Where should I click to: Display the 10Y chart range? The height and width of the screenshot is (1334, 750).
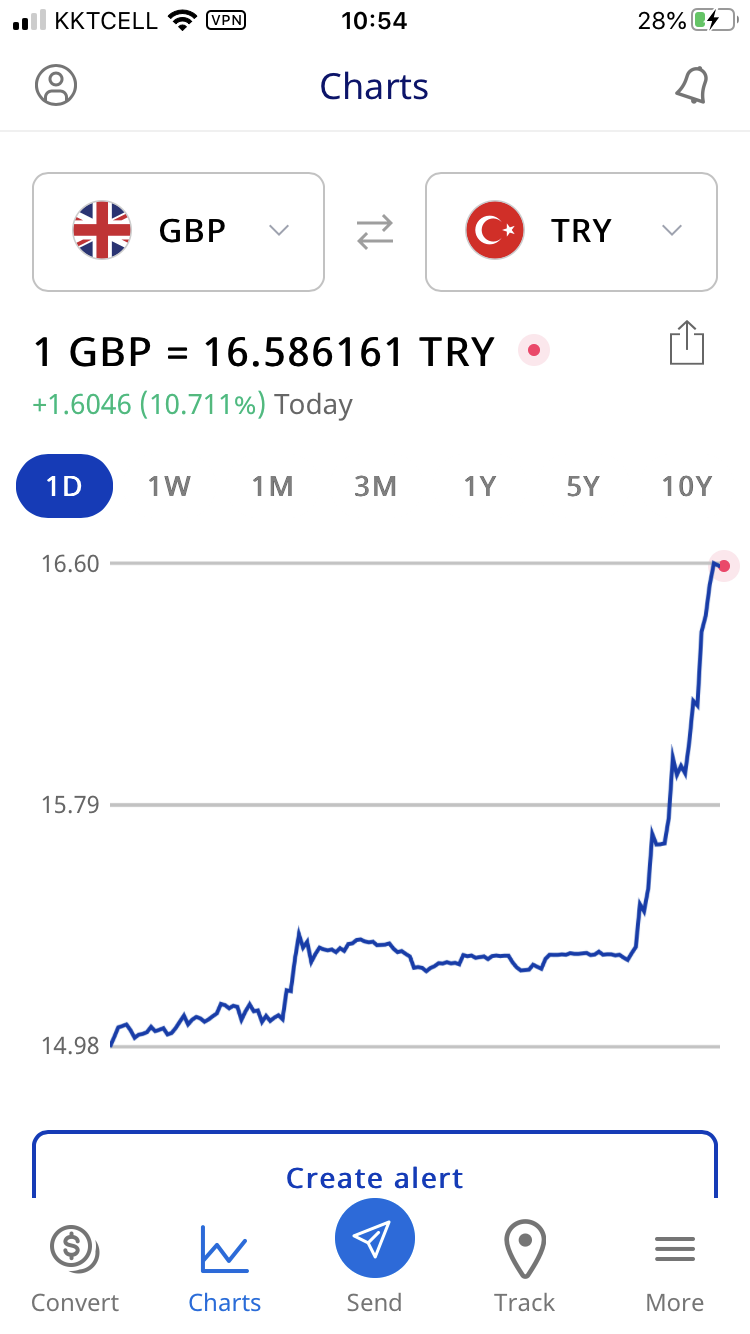[687, 486]
